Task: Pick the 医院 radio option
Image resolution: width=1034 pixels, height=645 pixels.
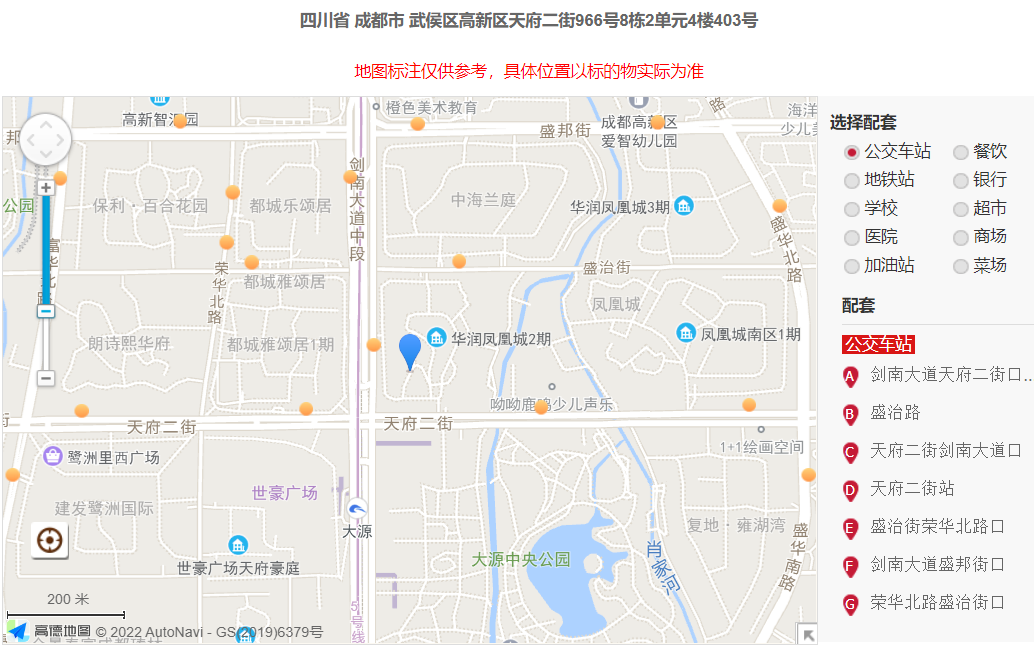Action: [x=852, y=238]
